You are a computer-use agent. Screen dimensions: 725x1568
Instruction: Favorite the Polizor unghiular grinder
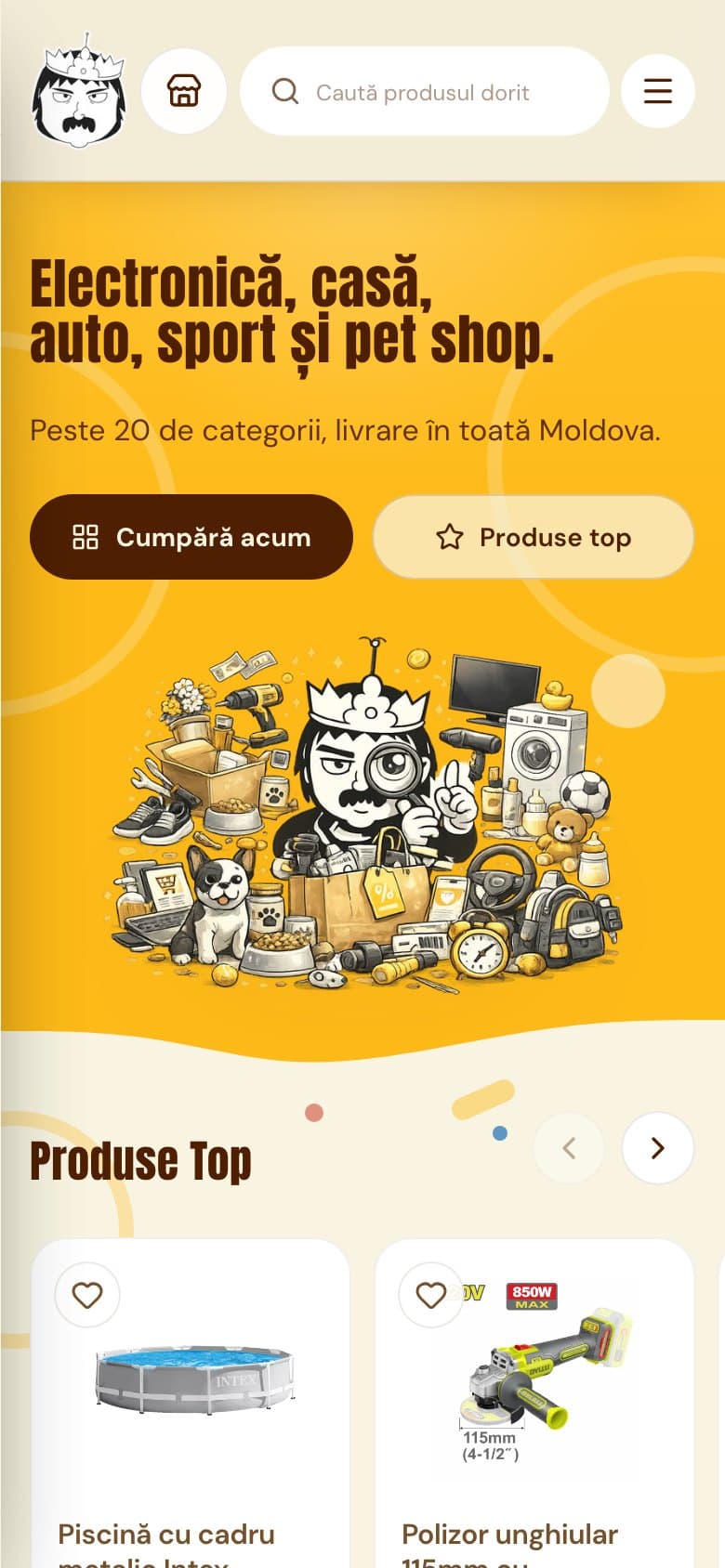431,1295
